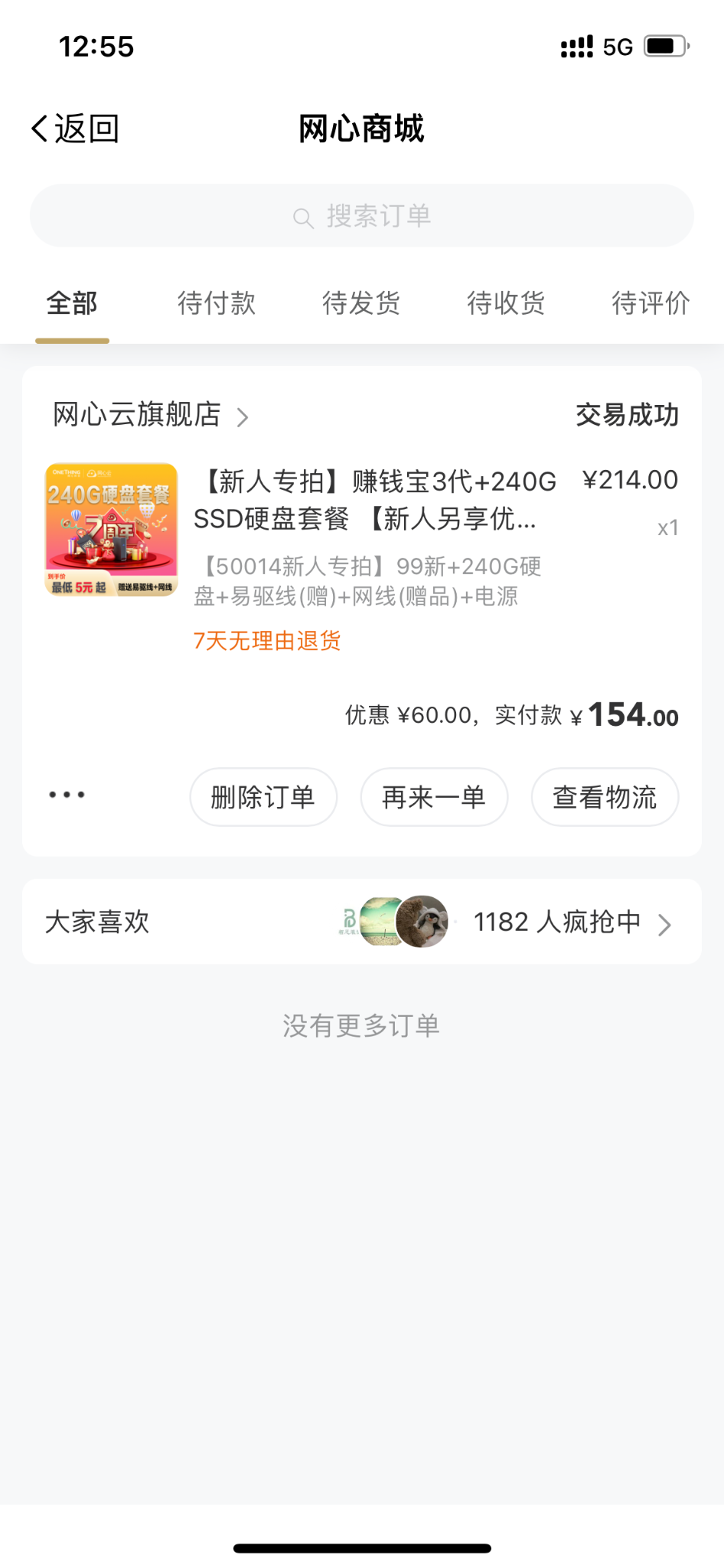Open the three-dot more options menu
724x1568 pixels.
click(x=67, y=795)
